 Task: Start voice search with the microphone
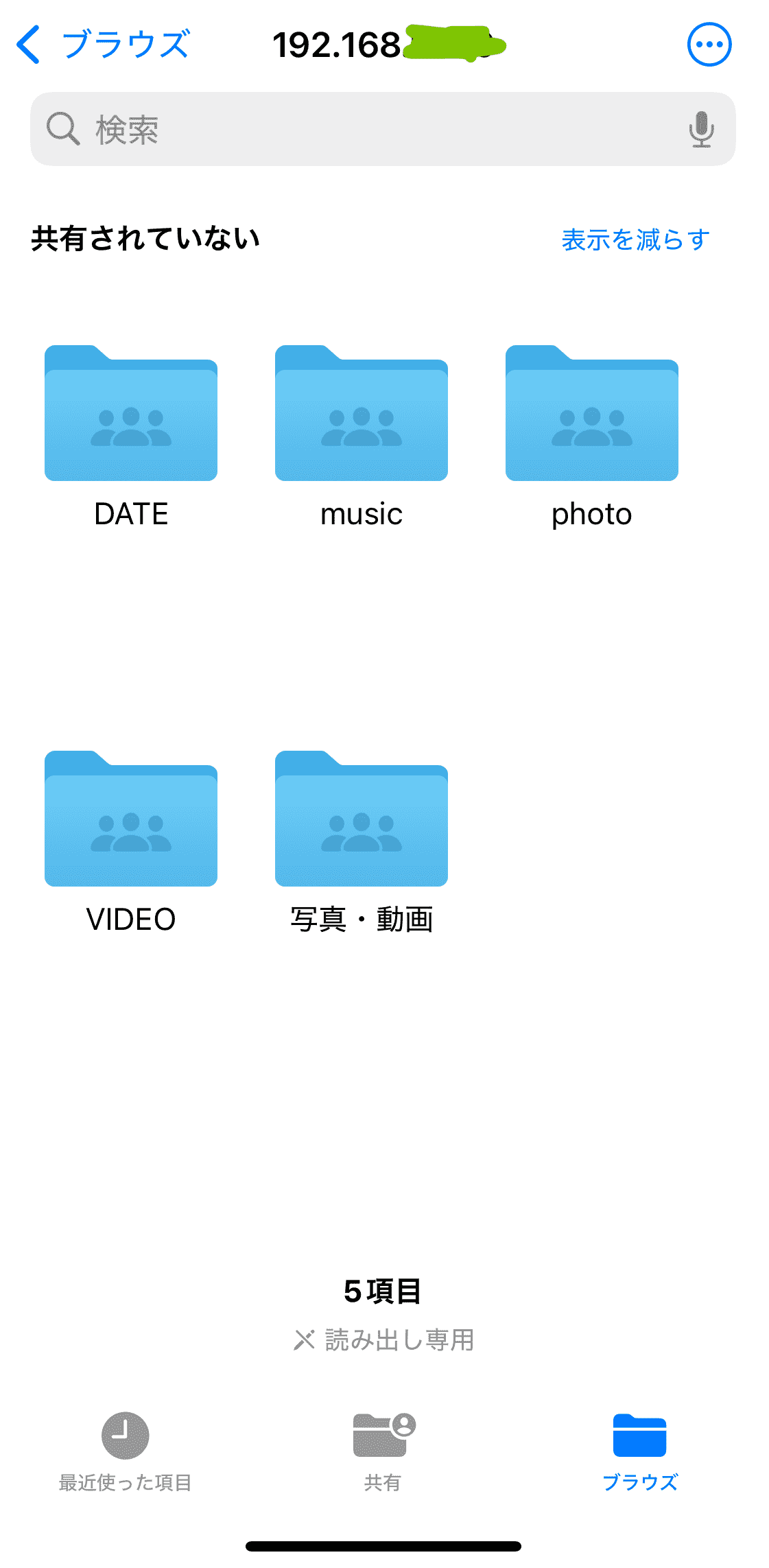(x=700, y=129)
